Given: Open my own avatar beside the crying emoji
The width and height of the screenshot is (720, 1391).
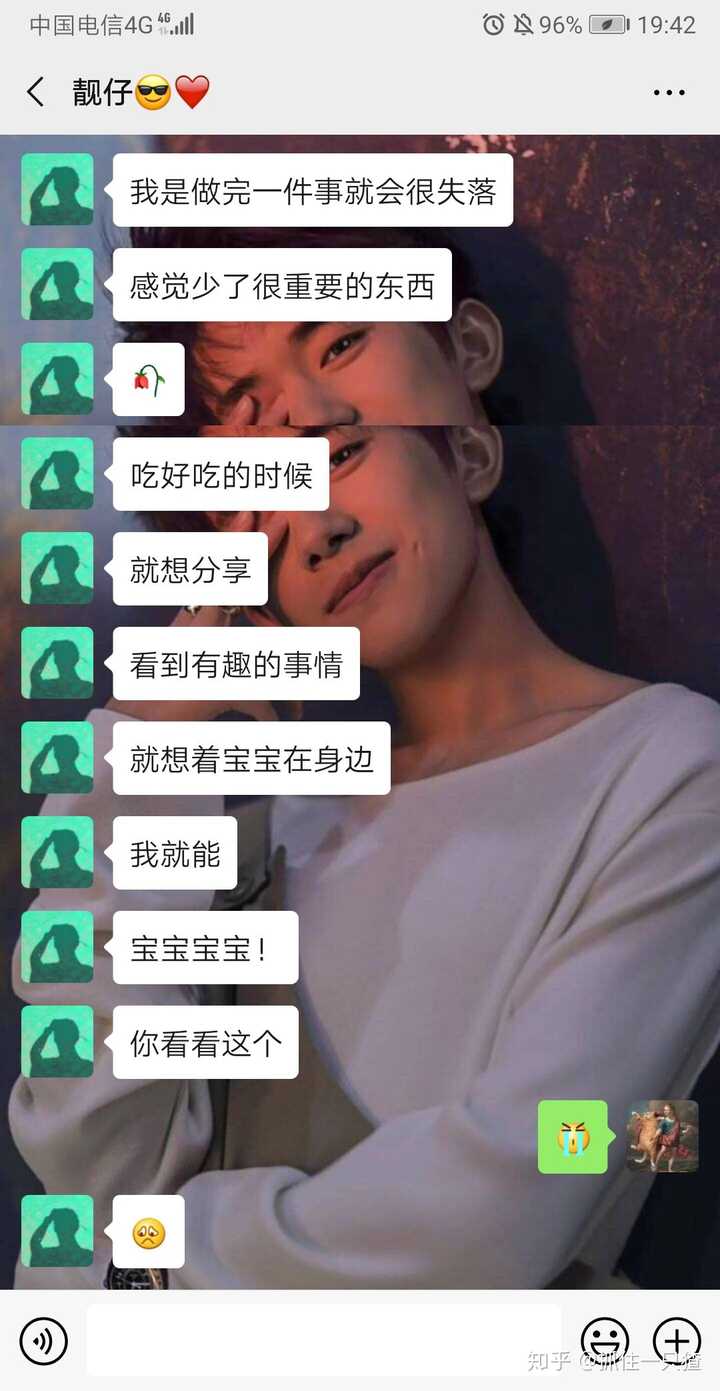Looking at the screenshot, I should pos(662,1136).
